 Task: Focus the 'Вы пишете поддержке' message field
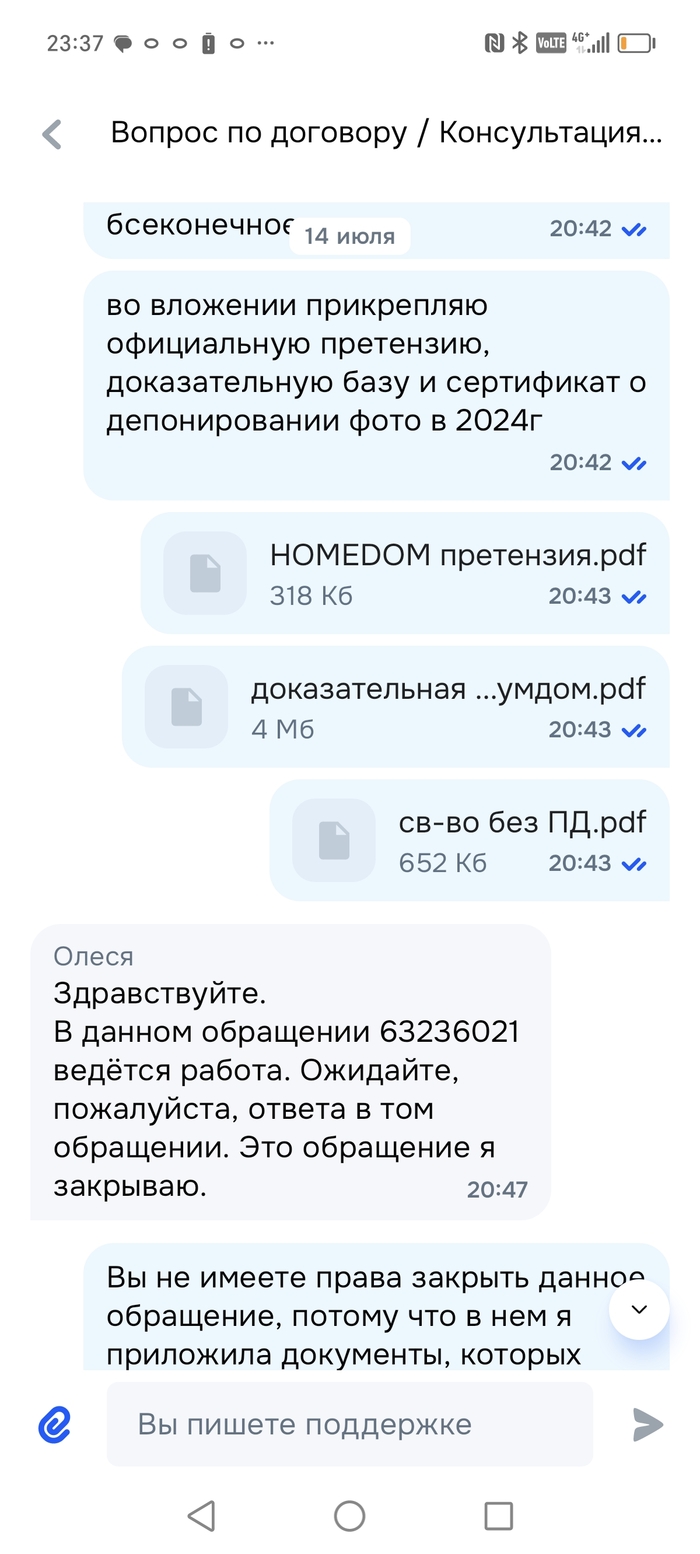click(x=349, y=1424)
